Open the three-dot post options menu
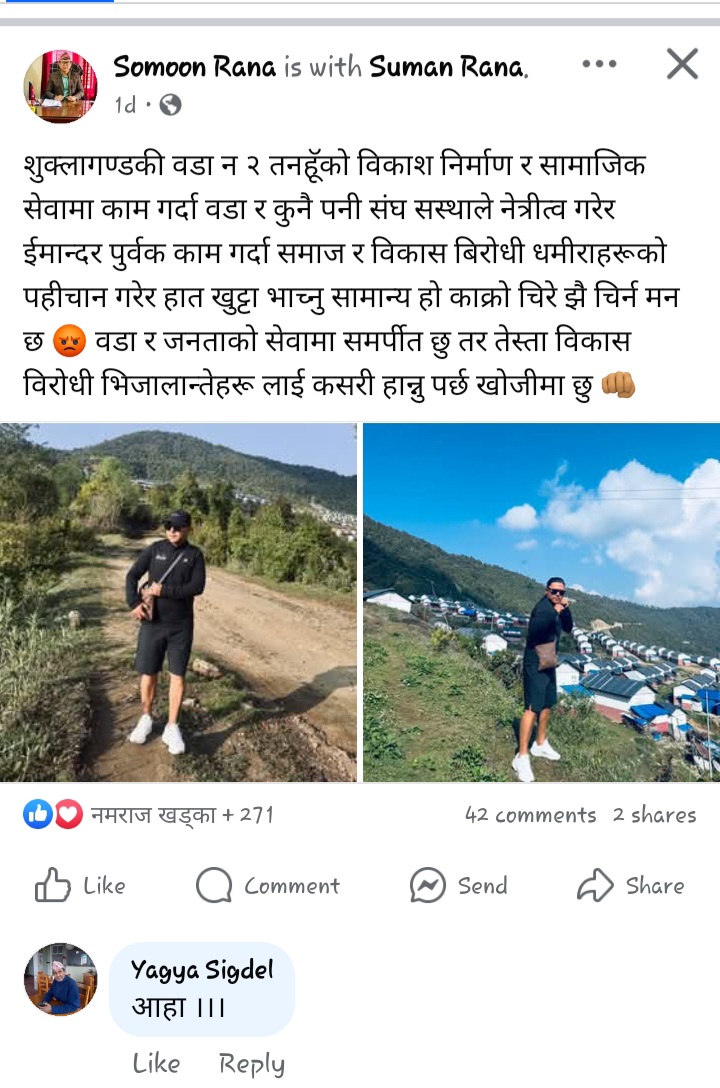This screenshot has width=720, height=1088. 599,65
